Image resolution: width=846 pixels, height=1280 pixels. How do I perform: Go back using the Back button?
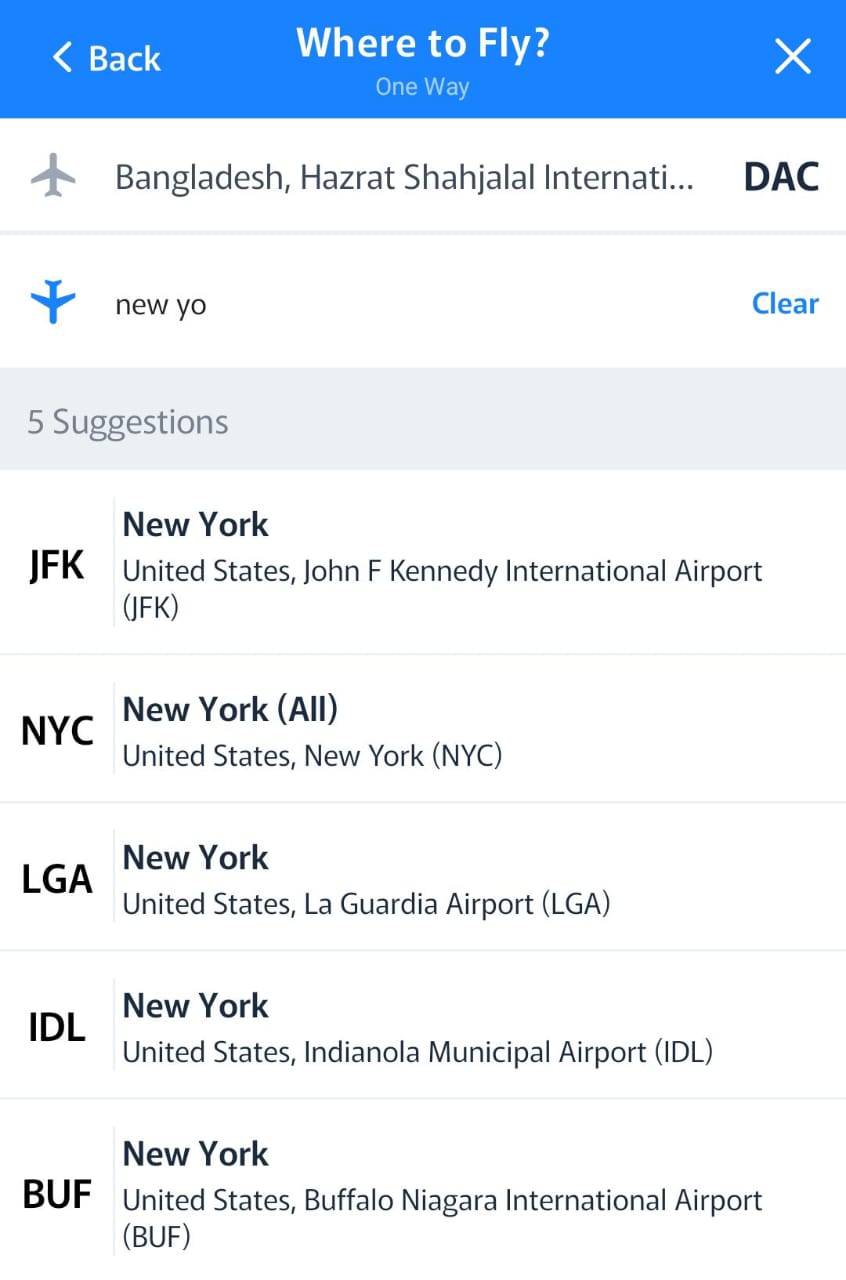point(107,58)
